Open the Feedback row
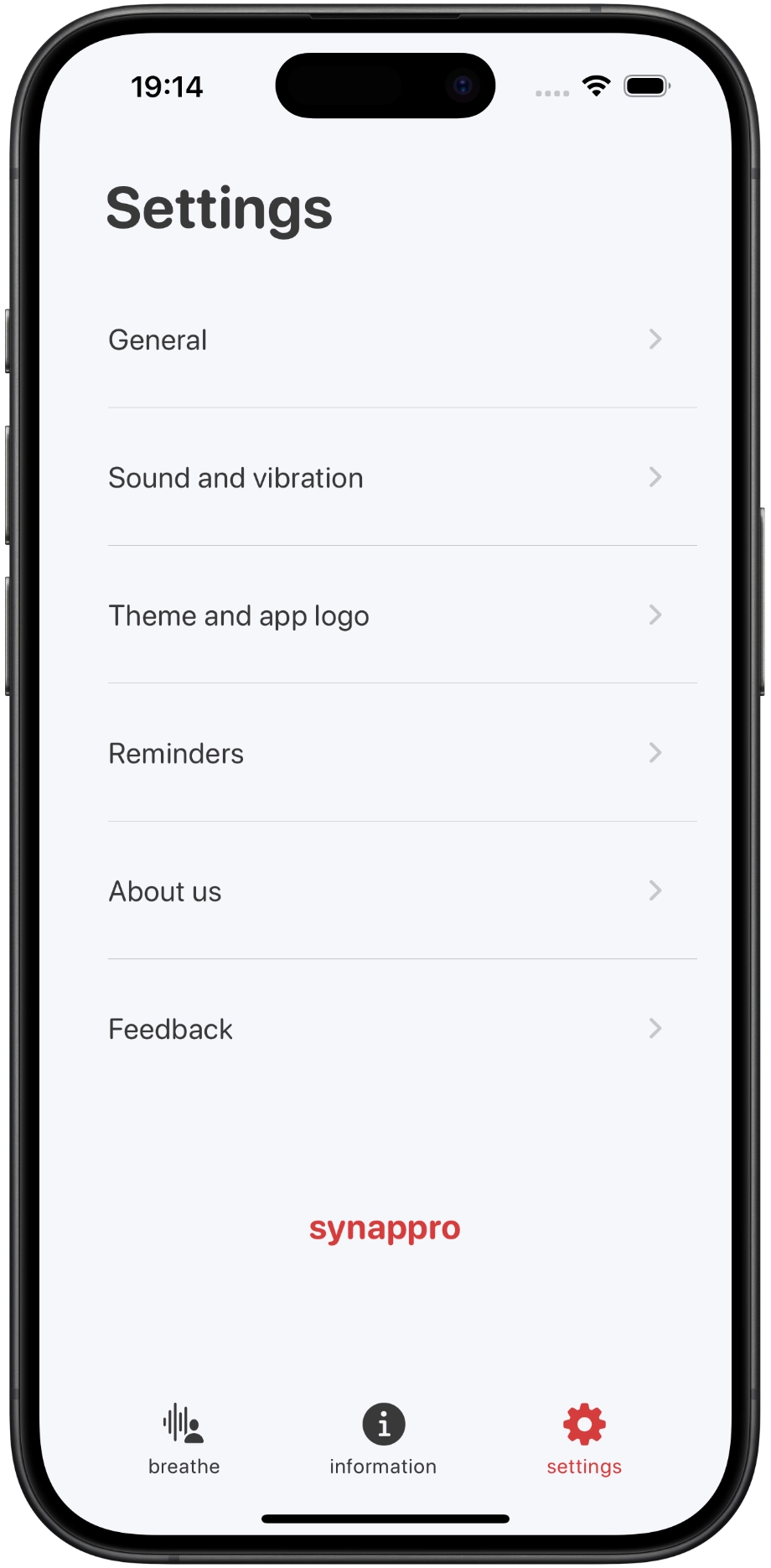Viewport: 771px width, 1568px height. (385, 1029)
